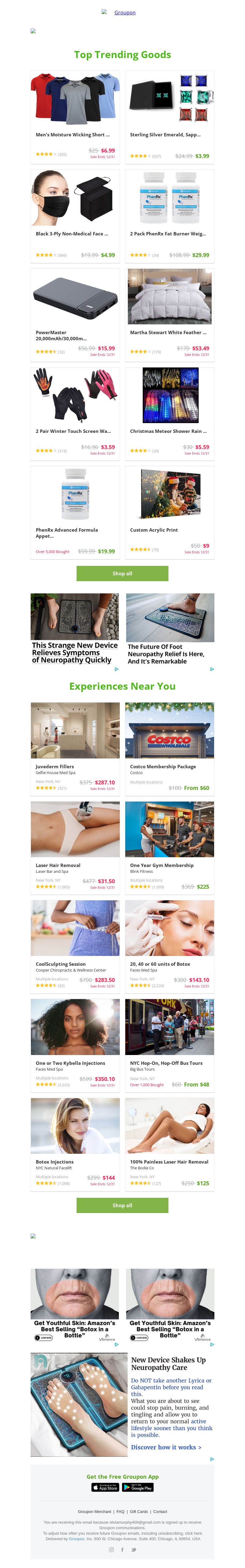View Sterling Silver Emerald earrings deal
Screen dimensions: 245x1568
pos(169,116)
